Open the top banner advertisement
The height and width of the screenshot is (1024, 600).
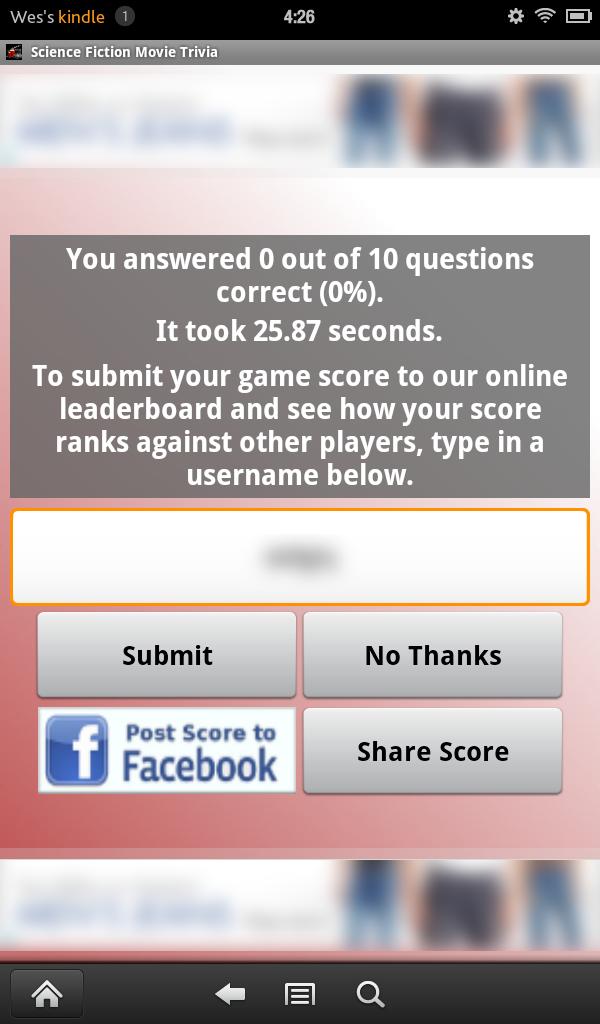[x=300, y=121]
